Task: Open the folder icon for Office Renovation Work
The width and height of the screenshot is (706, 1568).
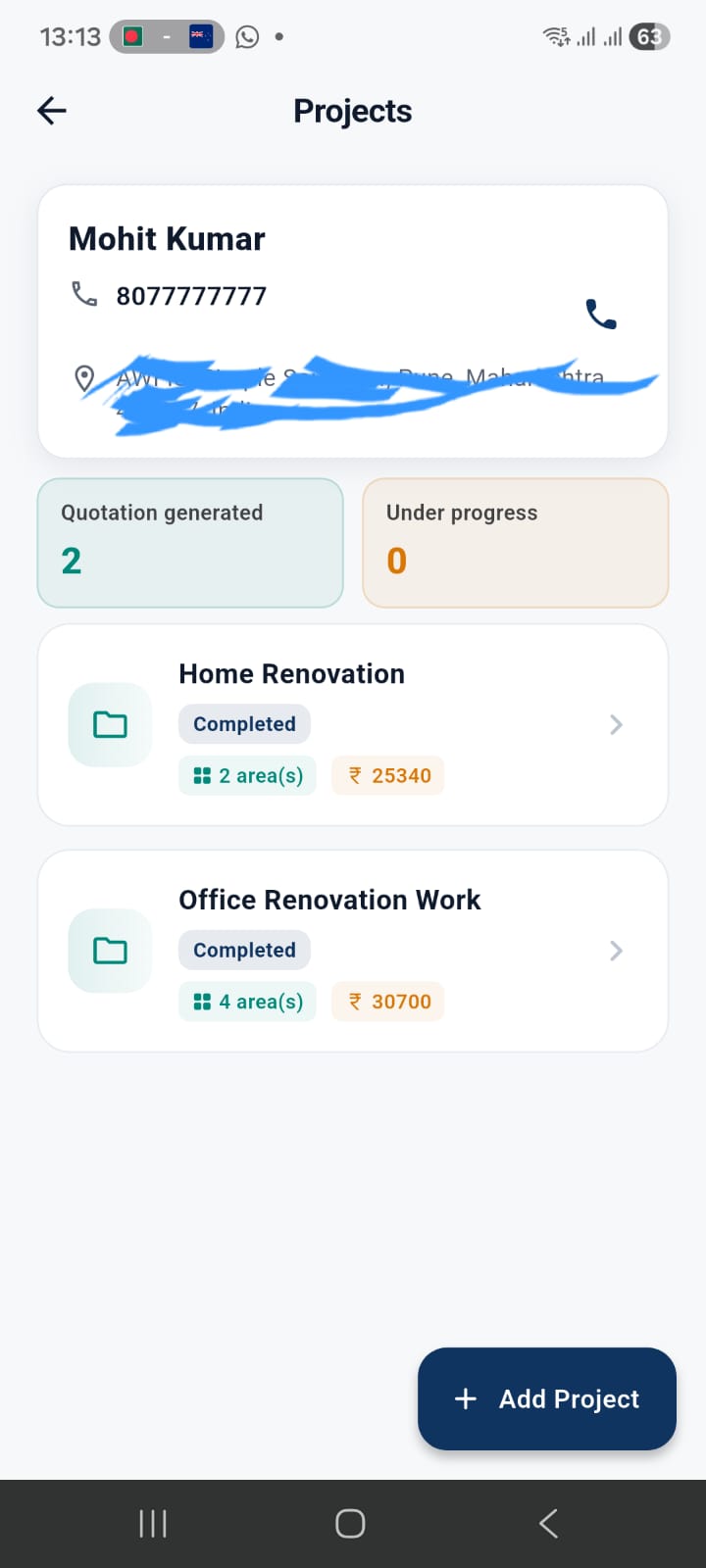Action: (109, 950)
